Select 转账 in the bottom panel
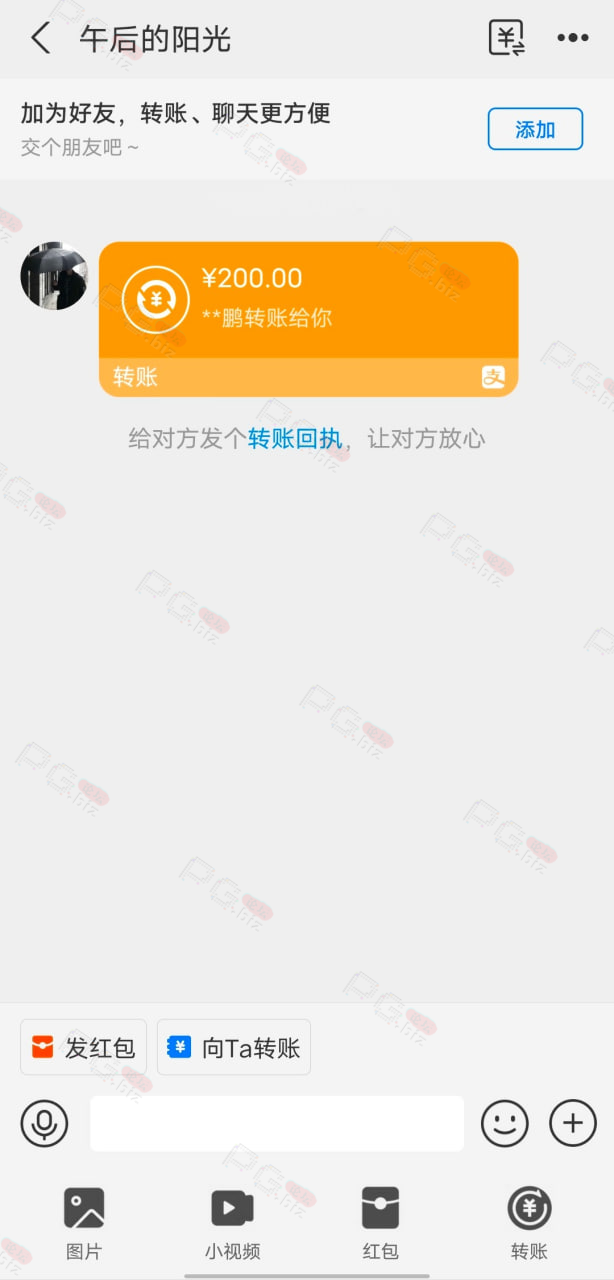 point(529,1223)
